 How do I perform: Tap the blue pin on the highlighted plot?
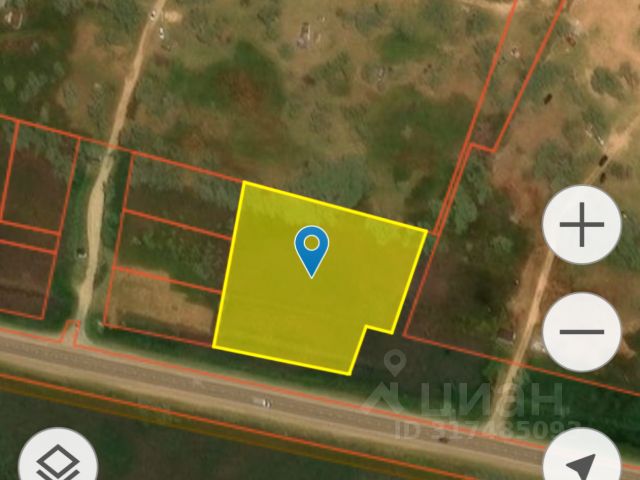(x=312, y=248)
